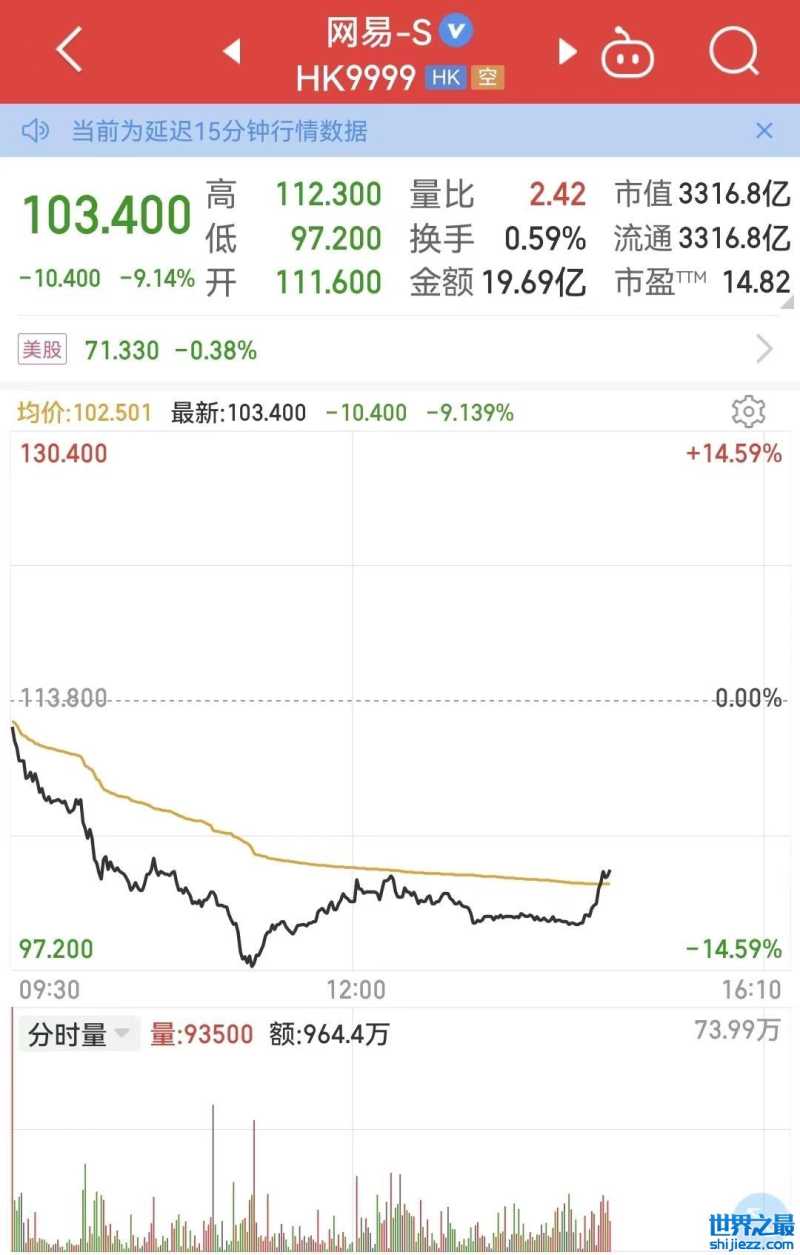Open stock search
This screenshot has width=800, height=1255.
733,50
